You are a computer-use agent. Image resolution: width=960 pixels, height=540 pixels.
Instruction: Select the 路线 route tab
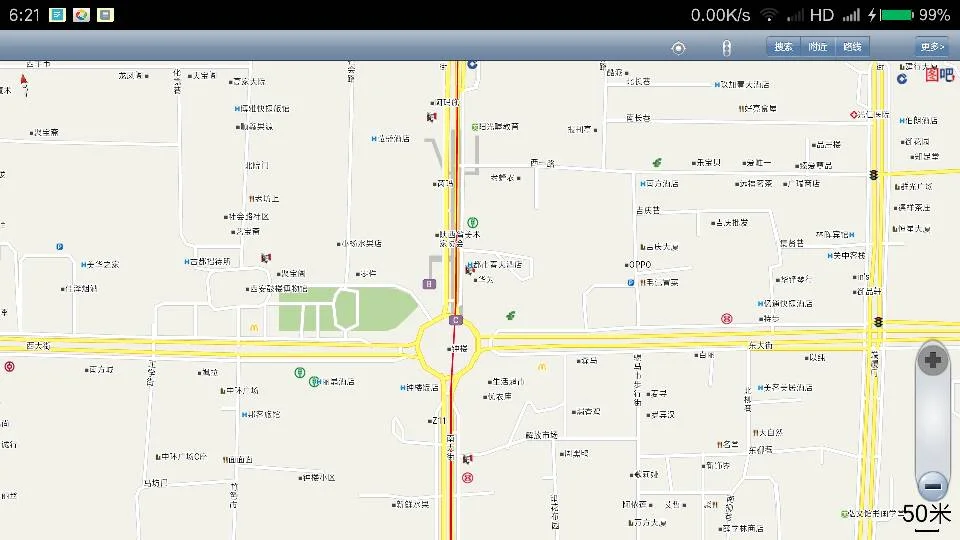852,47
